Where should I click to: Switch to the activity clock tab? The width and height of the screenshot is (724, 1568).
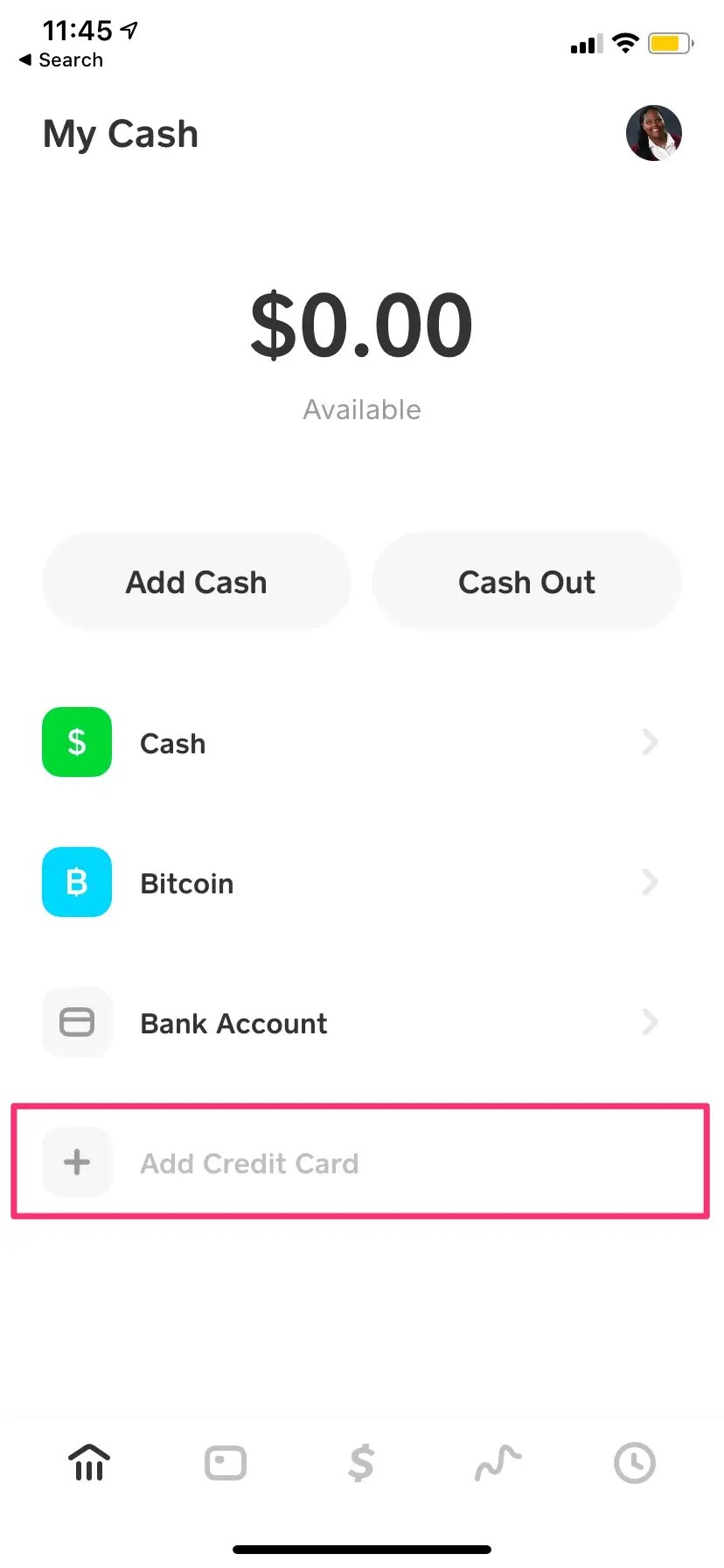click(x=634, y=1462)
